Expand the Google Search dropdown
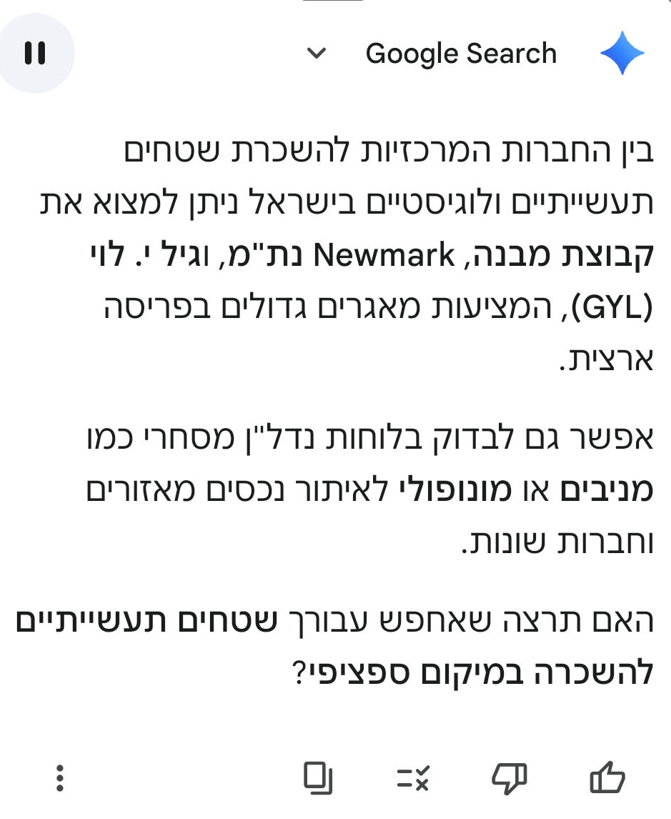Viewport: 671px width, 819px height. pyautogui.click(x=316, y=54)
